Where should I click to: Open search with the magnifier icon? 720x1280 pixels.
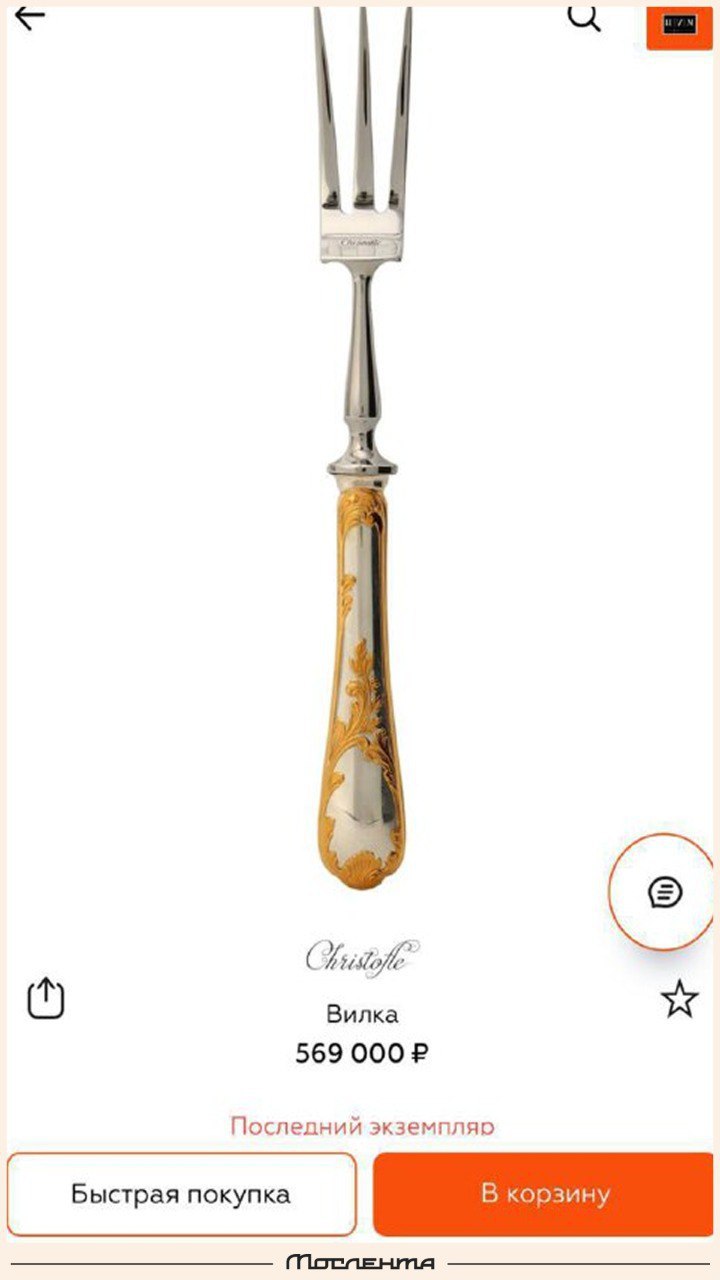pyautogui.click(x=584, y=16)
